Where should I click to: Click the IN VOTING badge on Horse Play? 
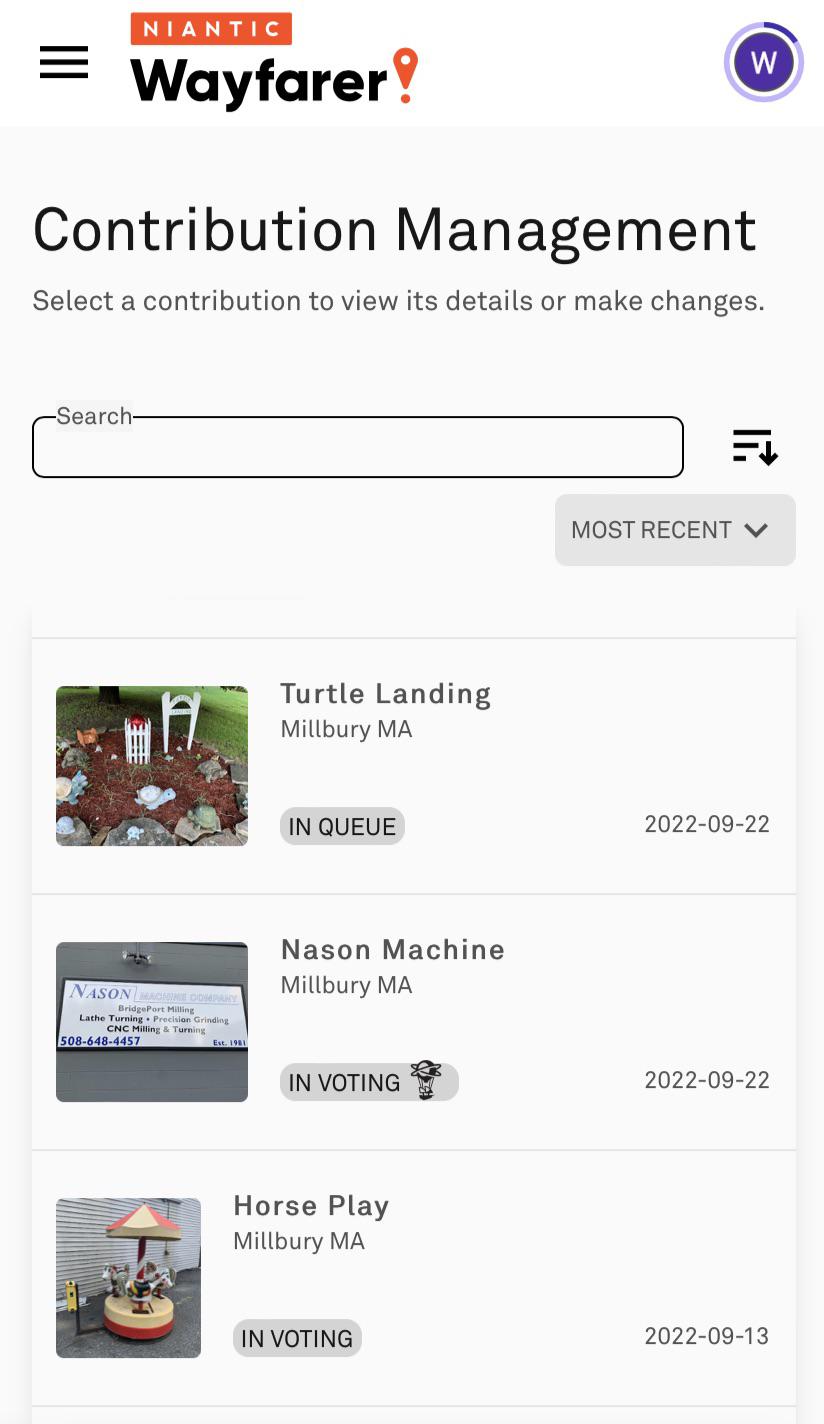pyautogui.click(x=296, y=1337)
